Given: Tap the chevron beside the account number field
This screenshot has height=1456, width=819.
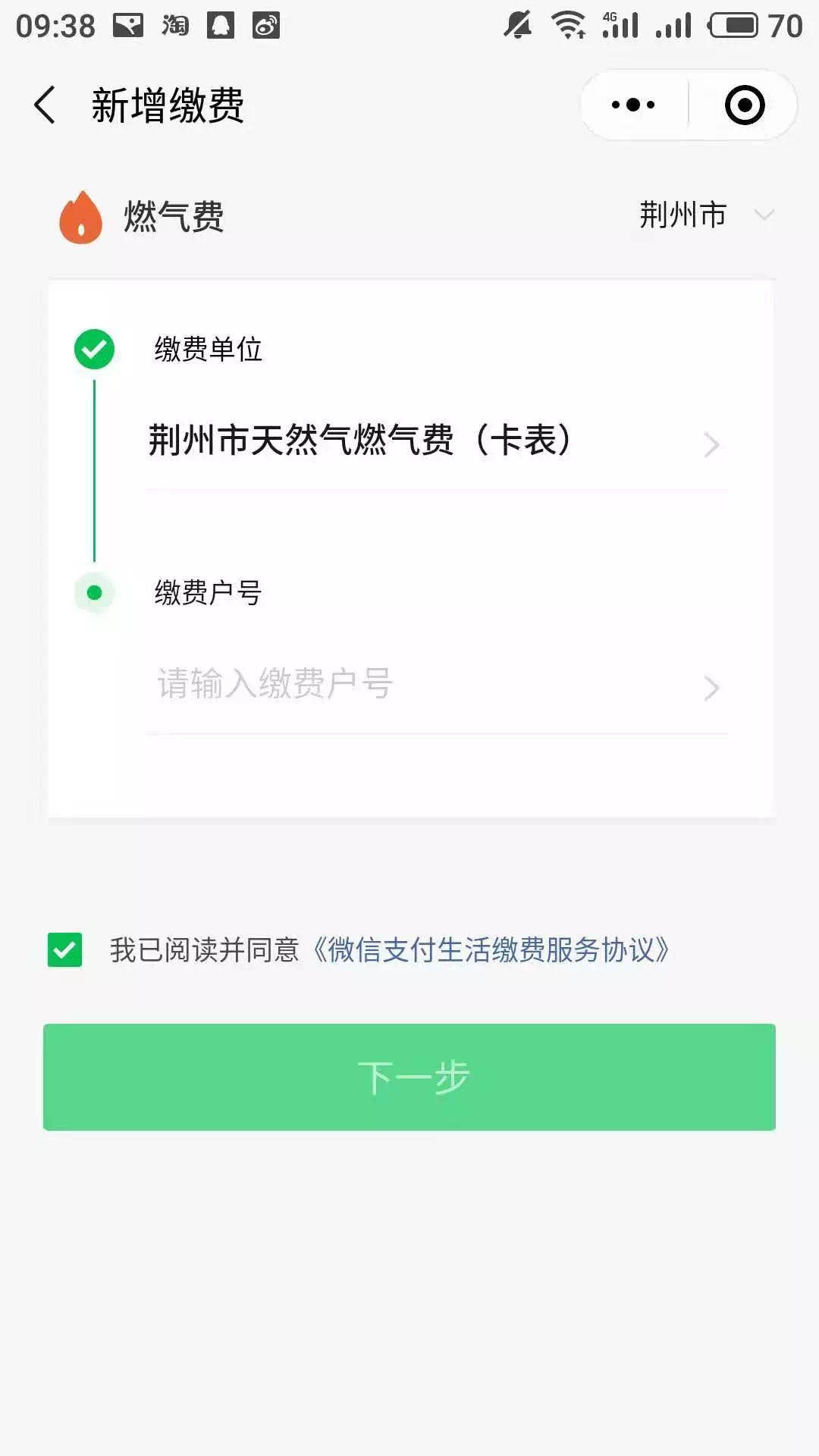Looking at the screenshot, I should 710,689.
